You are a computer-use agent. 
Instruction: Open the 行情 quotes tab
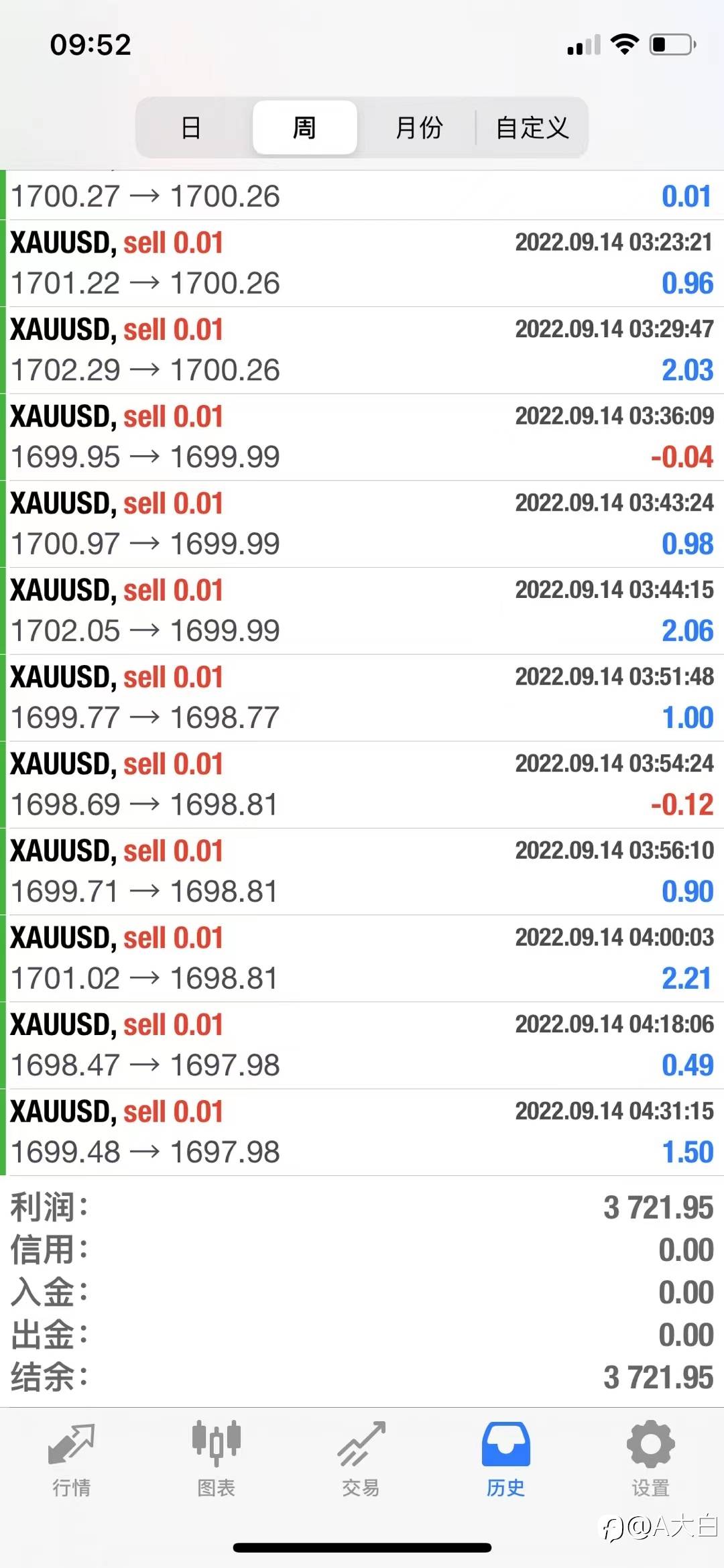(72, 1459)
